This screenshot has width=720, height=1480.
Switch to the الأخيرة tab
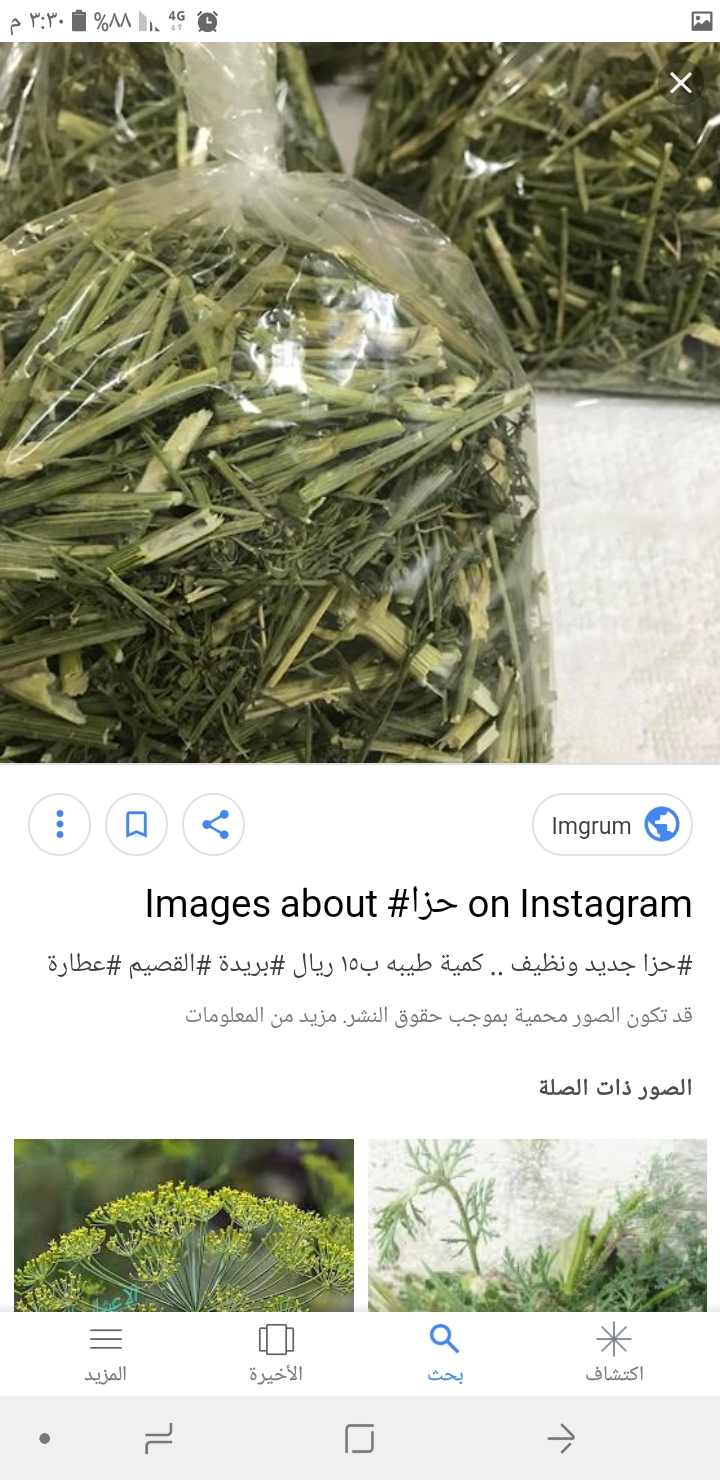[x=275, y=1352]
